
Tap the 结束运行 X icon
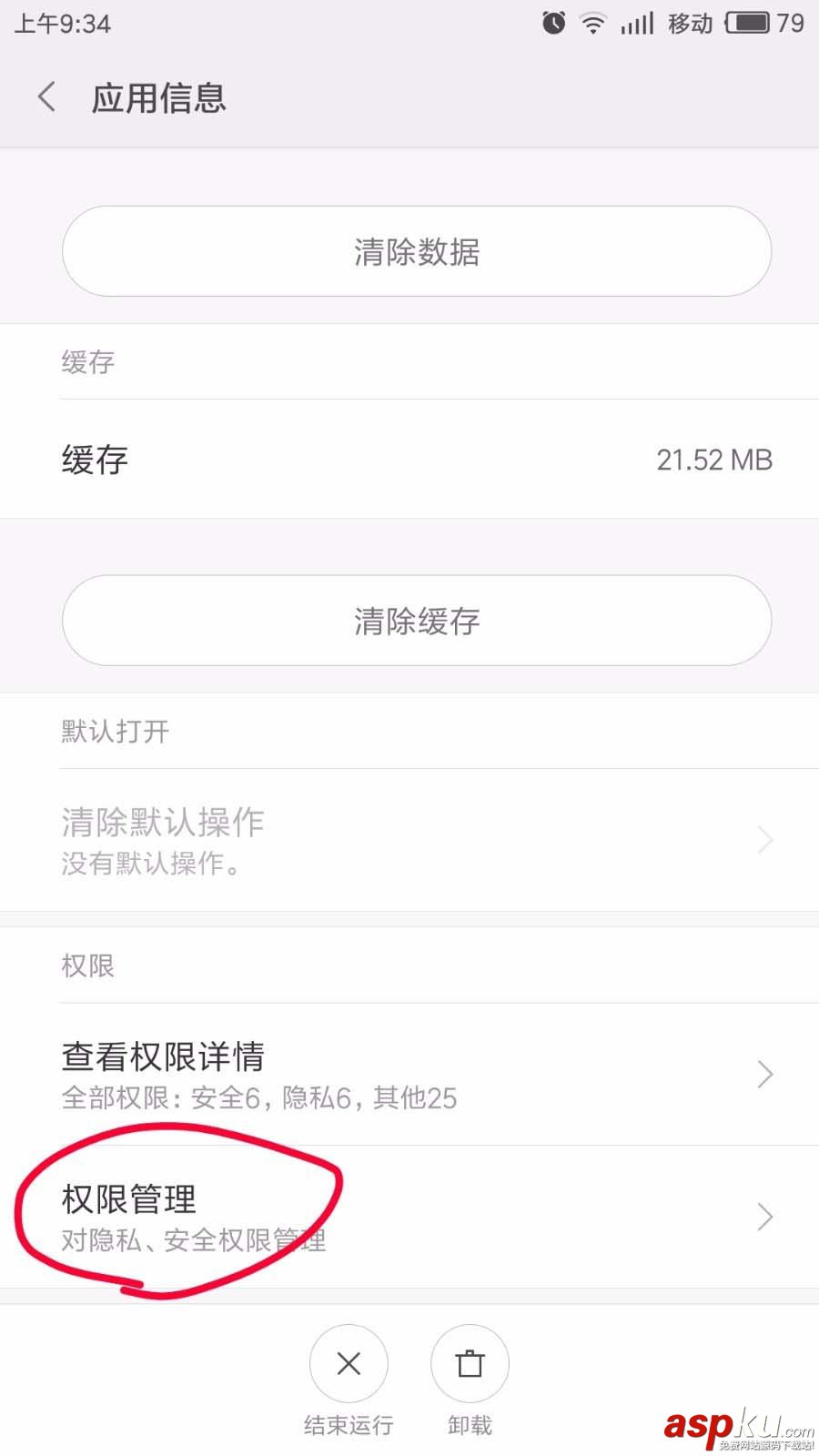(x=349, y=1364)
